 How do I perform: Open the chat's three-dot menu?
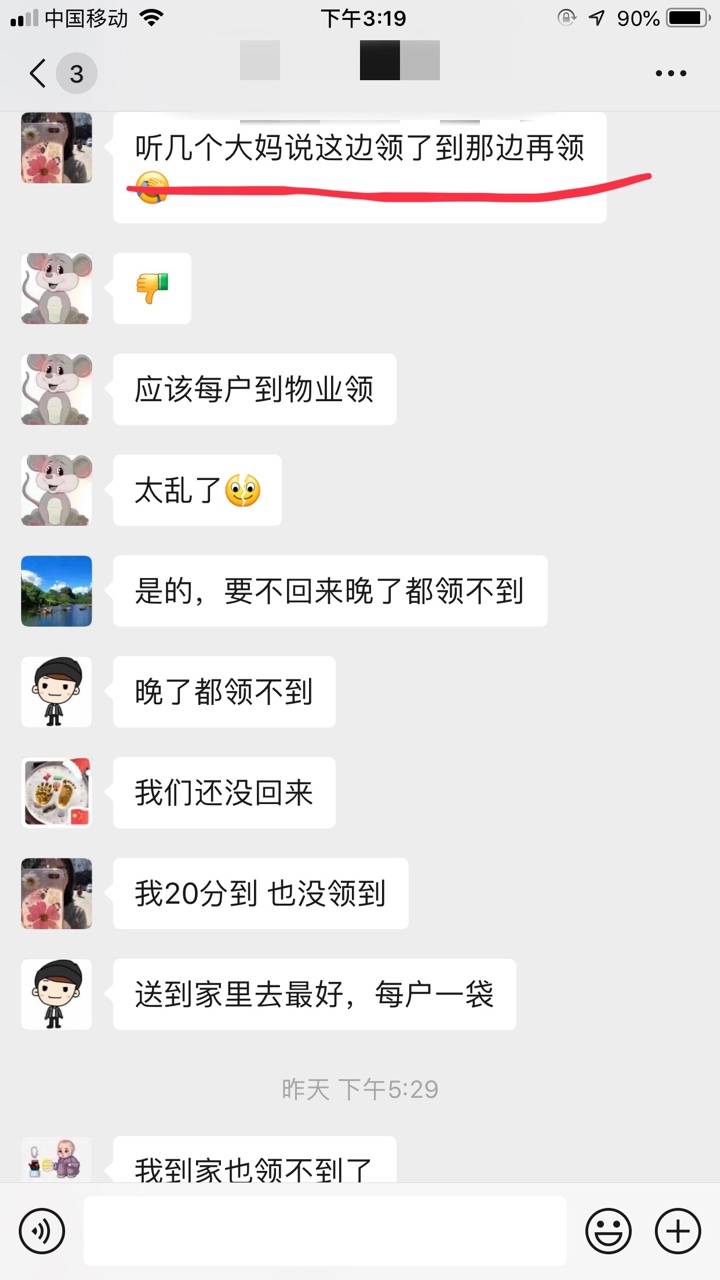[670, 73]
